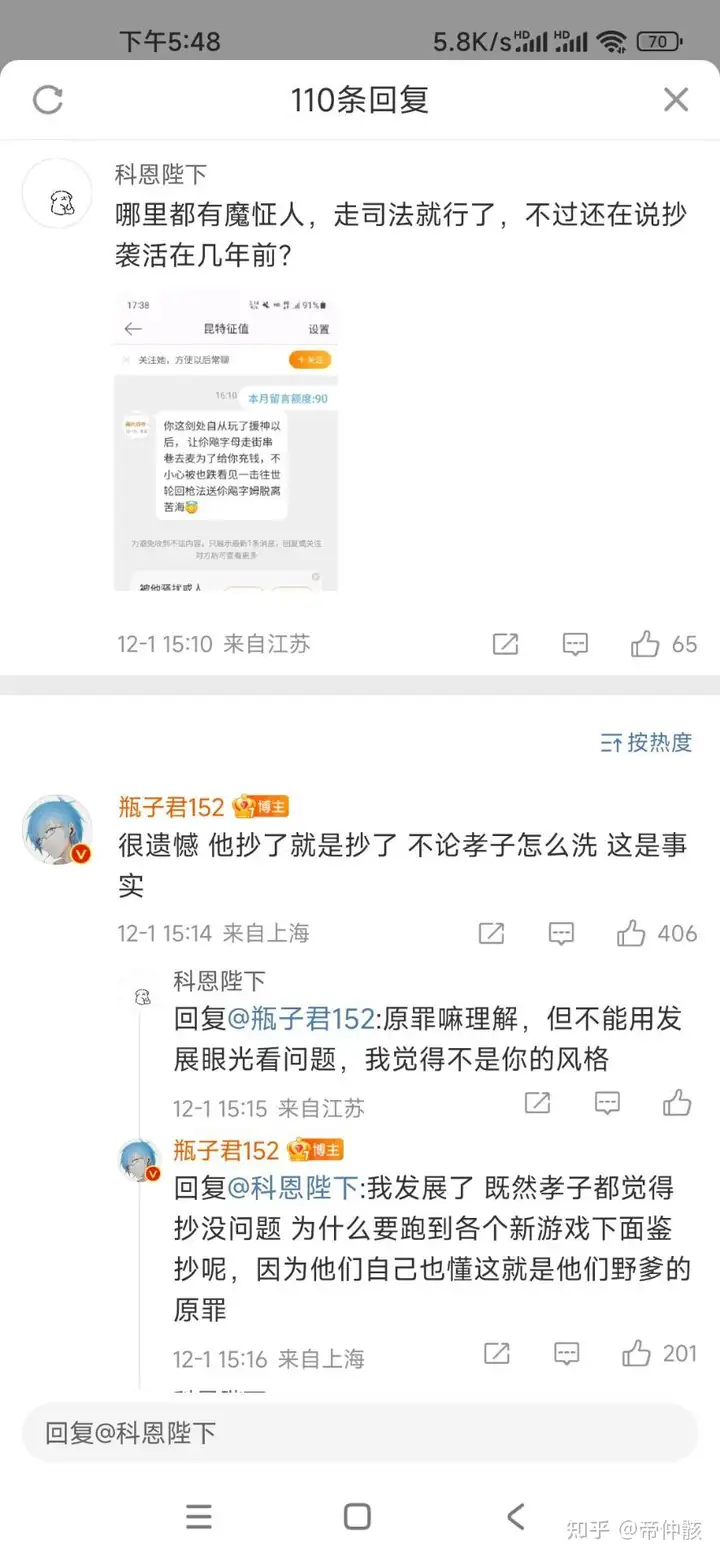Tap the 回复@科恩陛下 reply input box
The image size is (720, 1560).
360,1432
